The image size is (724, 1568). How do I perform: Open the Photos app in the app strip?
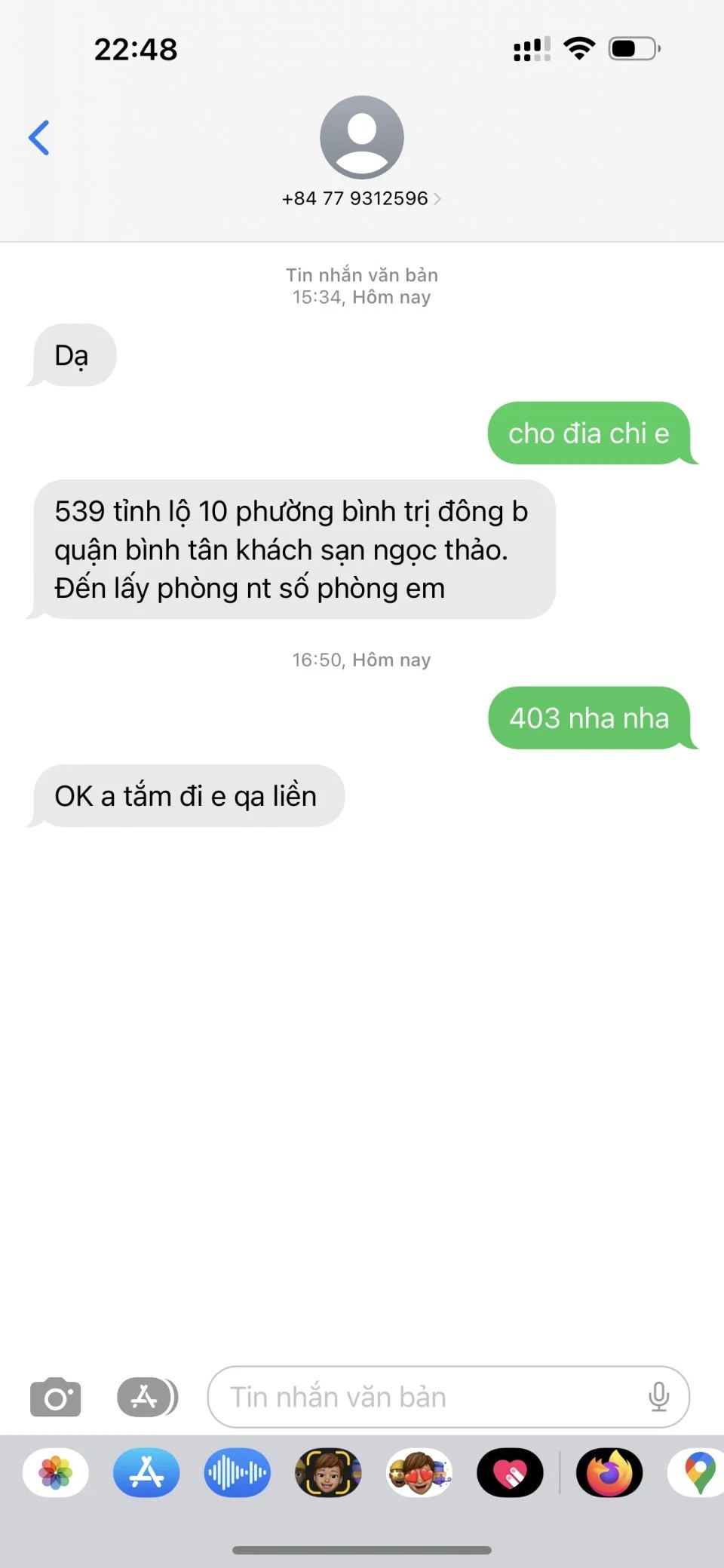click(56, 1472)
